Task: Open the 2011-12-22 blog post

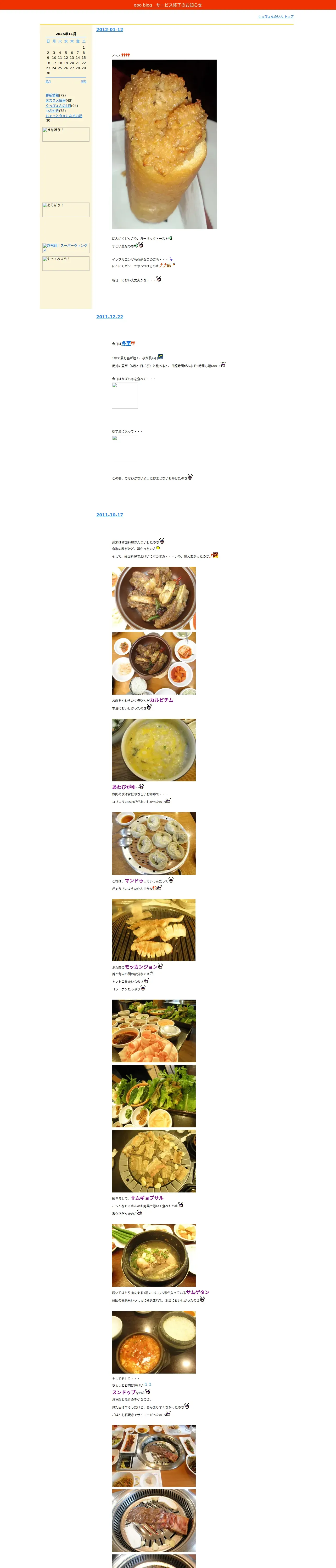Action: (x=110, y=316)
